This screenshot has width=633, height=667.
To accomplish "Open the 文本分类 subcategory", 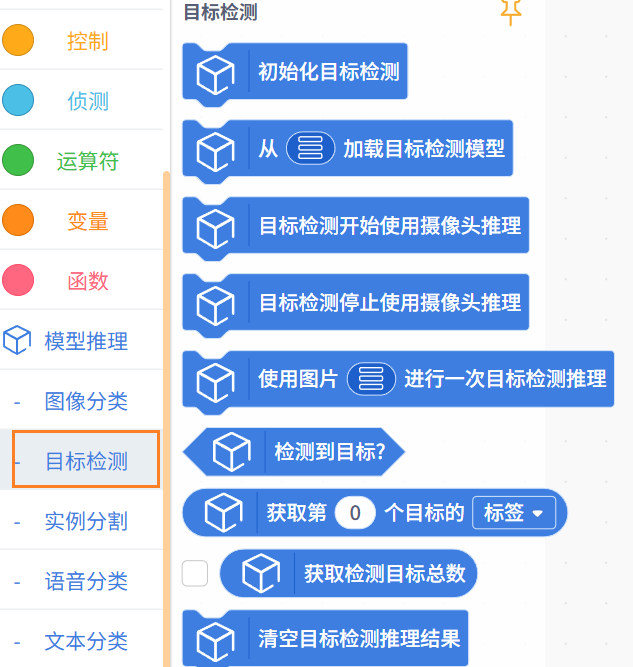I will [86, 641].
